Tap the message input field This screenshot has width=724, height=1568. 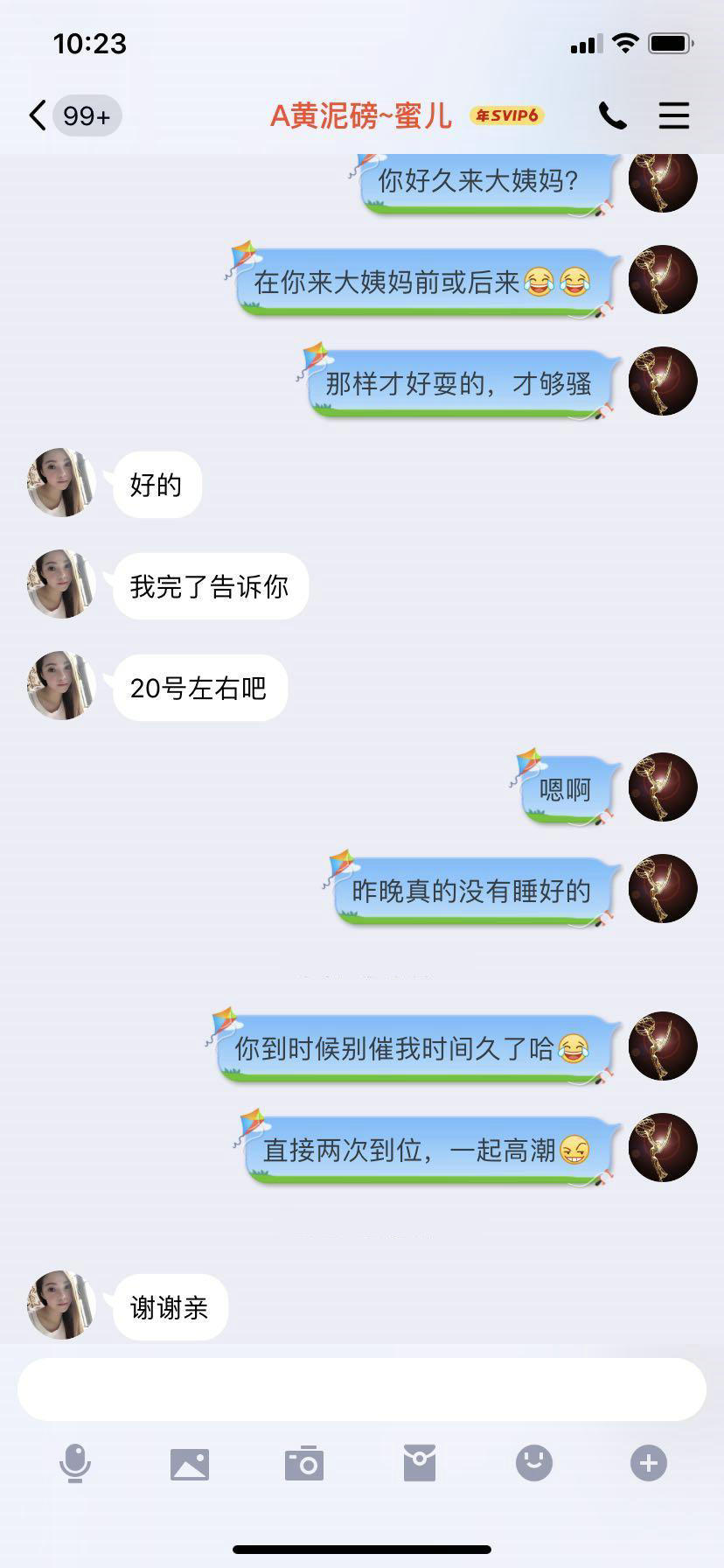point(362,1389)
